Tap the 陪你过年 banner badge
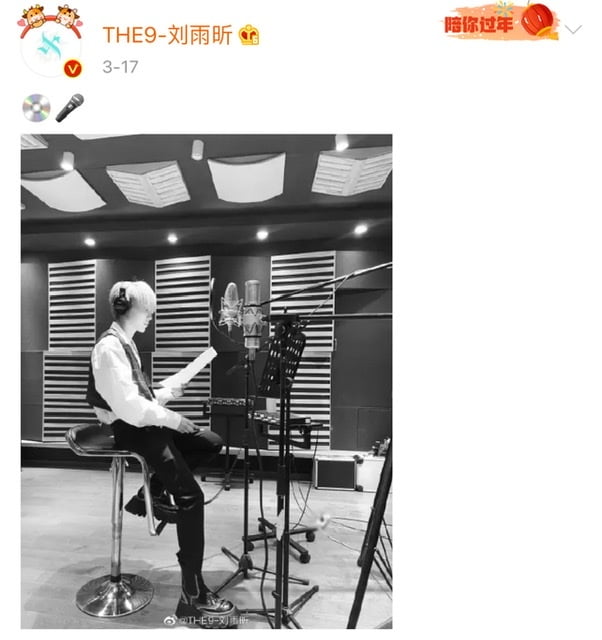602x640 pixels. [x=500, y=22]
